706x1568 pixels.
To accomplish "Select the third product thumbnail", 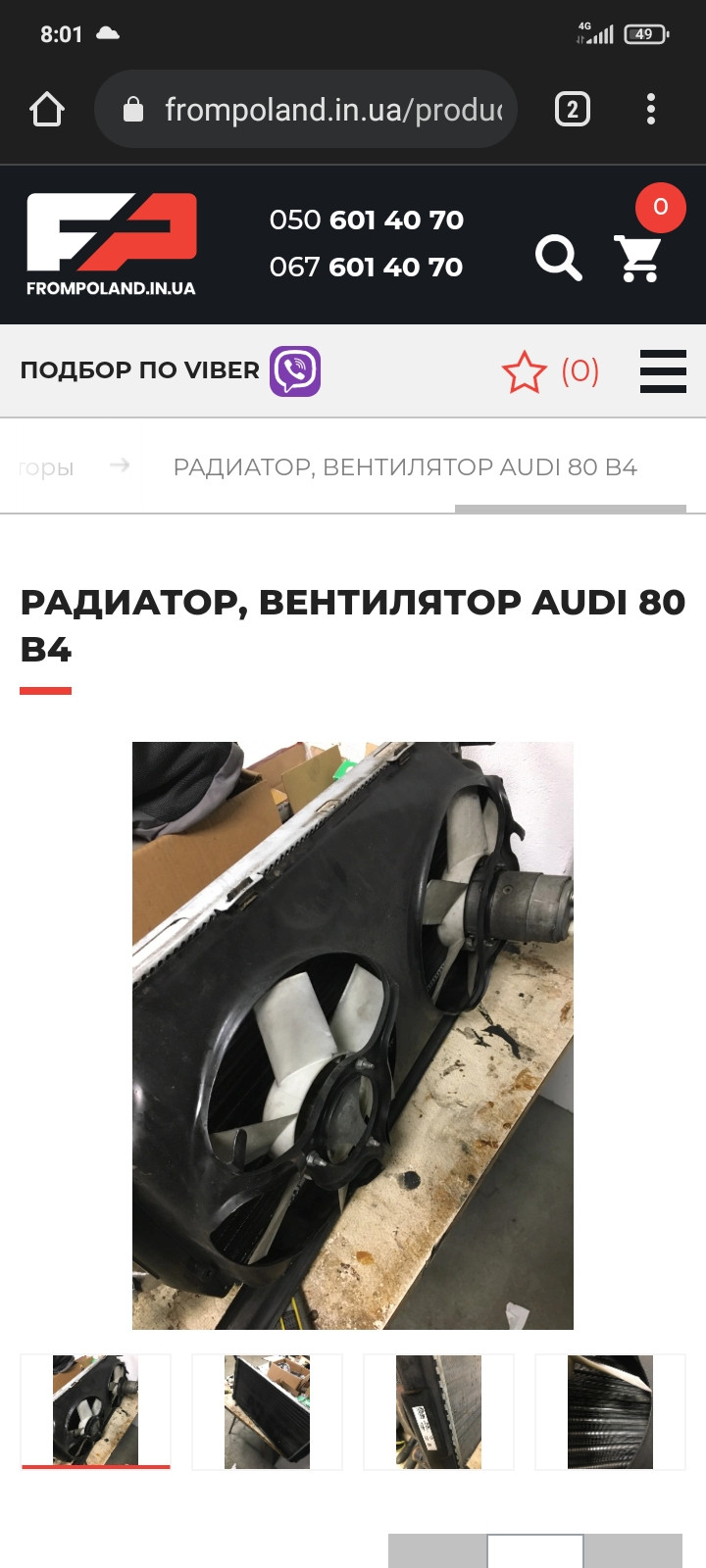I will (438, 1411).
